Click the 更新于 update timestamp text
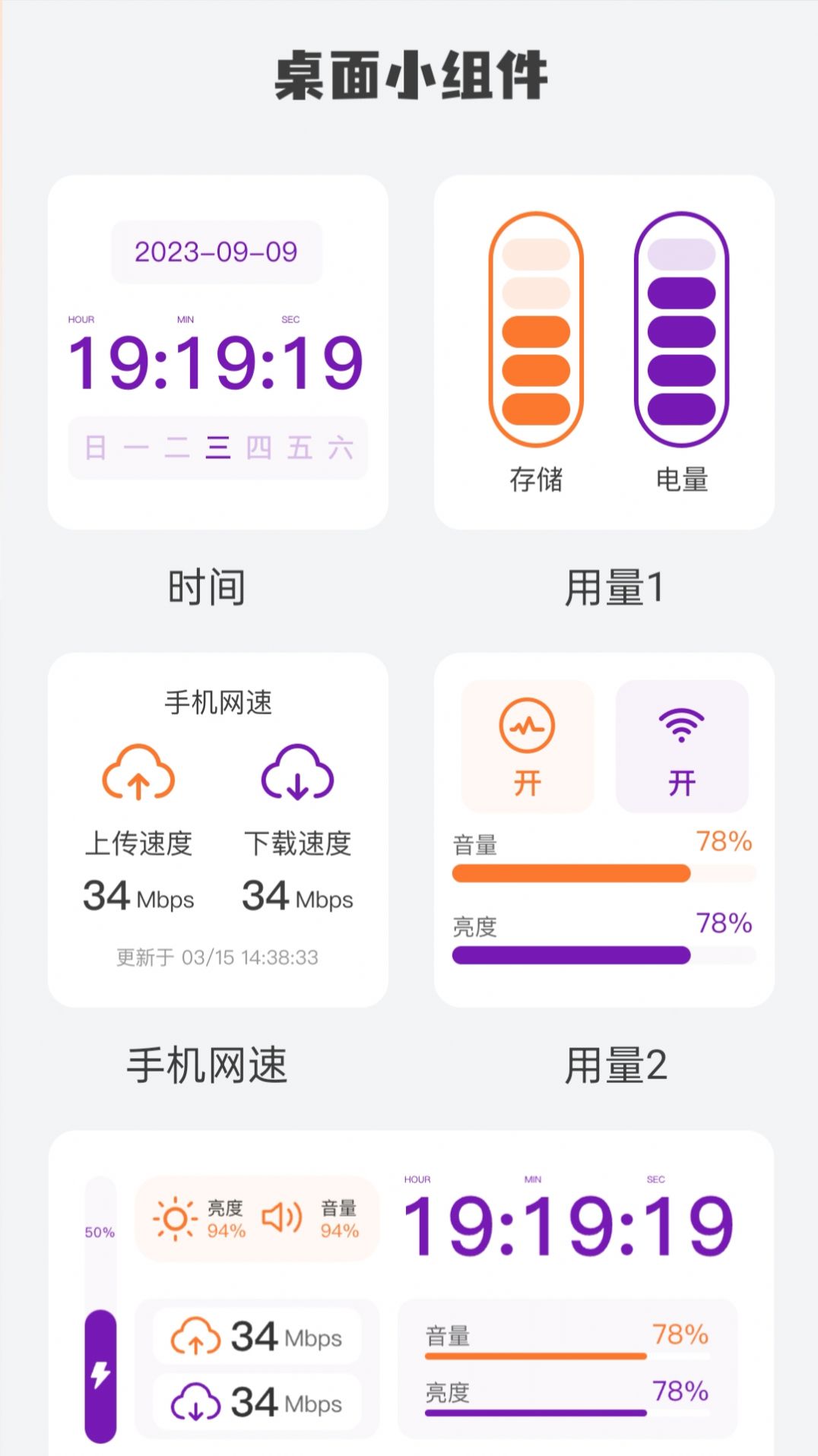Screen dimensions: 818x1456 click(x=218, y=957)
